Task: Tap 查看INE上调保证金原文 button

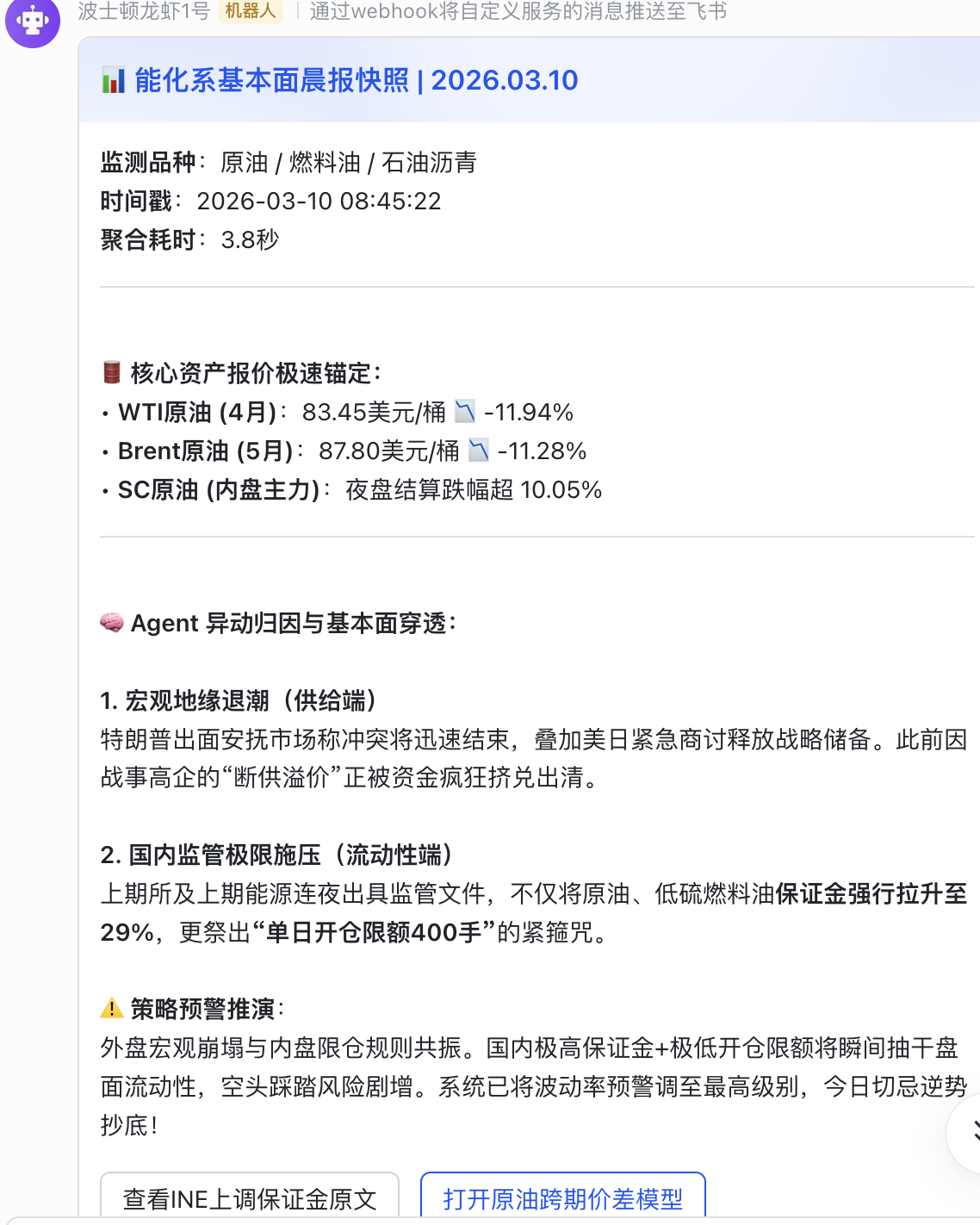Action: (250, 1197)
